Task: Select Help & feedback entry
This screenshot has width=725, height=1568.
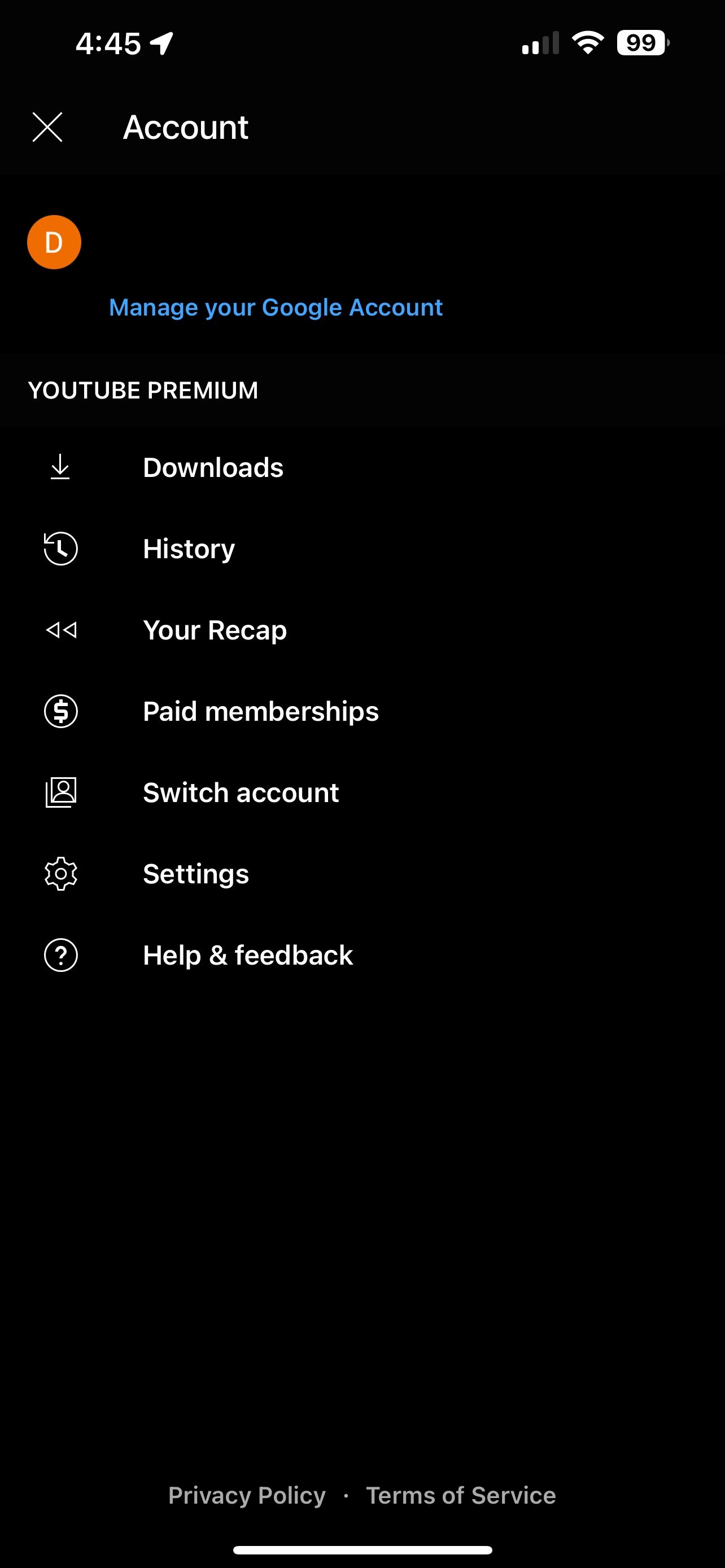Action: pyautogui.click(x=247, y=954)
